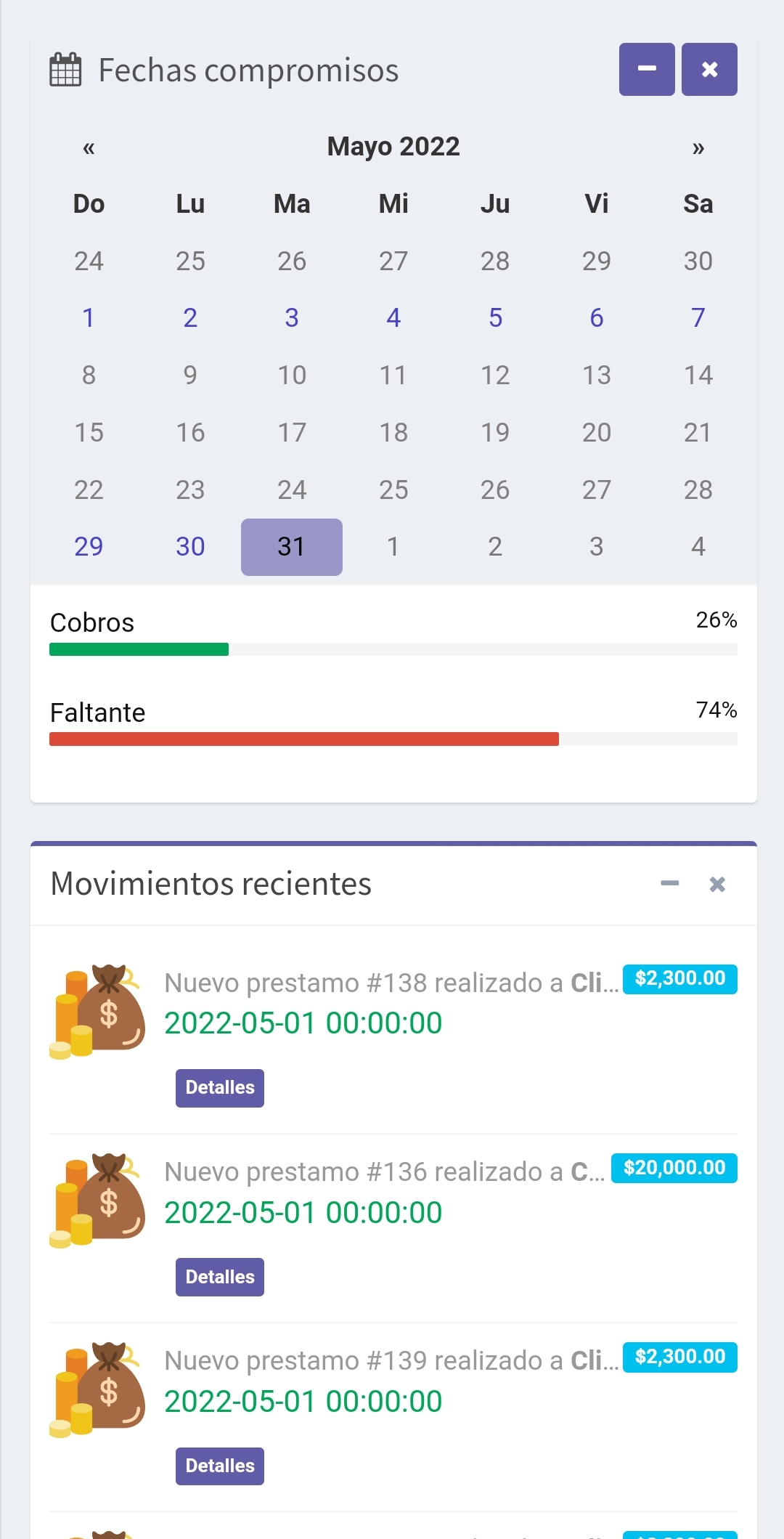Viewport: 784px width, 1539px height.
Task: View Detalles for prestamo #139
Action: click(x=219, y=1466)
